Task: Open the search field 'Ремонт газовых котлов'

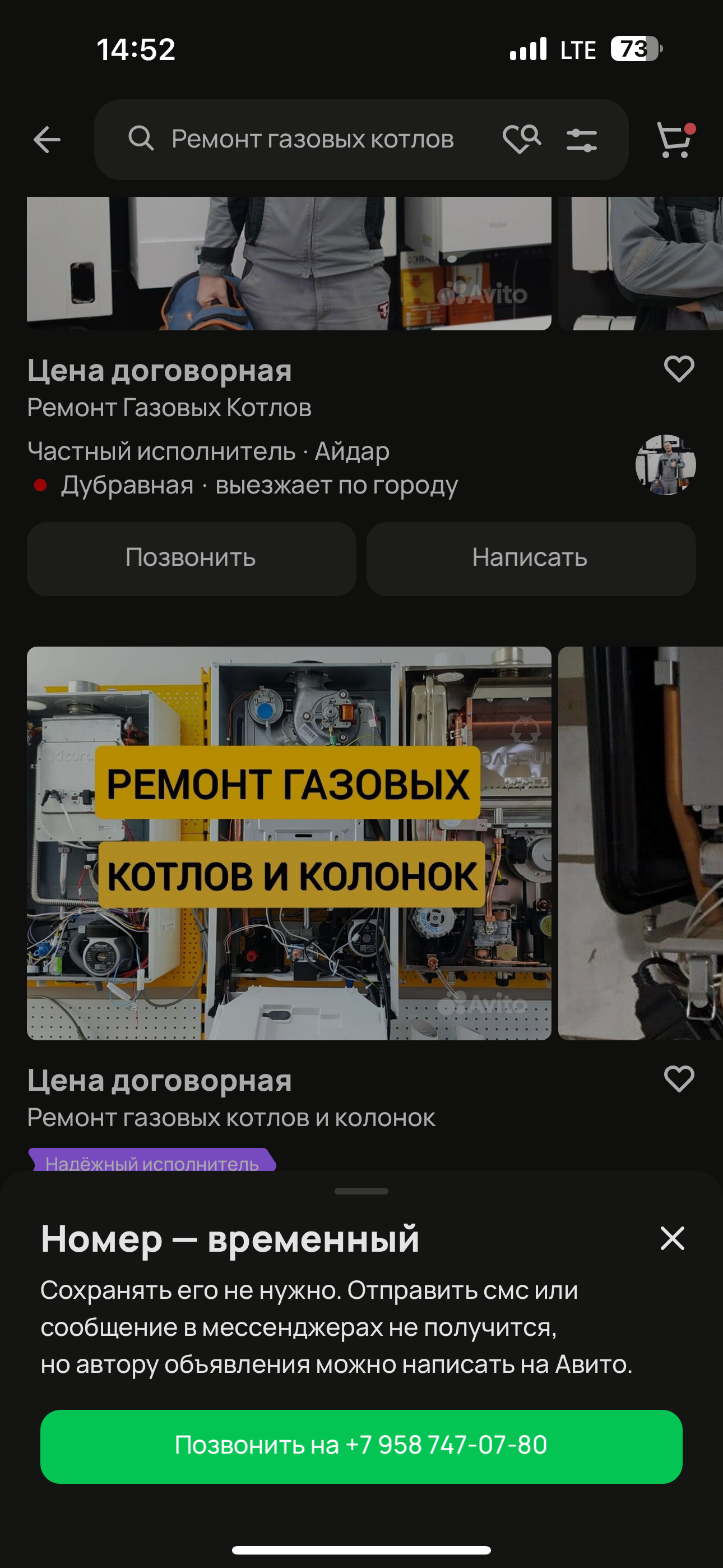Action: click(312, 140)
